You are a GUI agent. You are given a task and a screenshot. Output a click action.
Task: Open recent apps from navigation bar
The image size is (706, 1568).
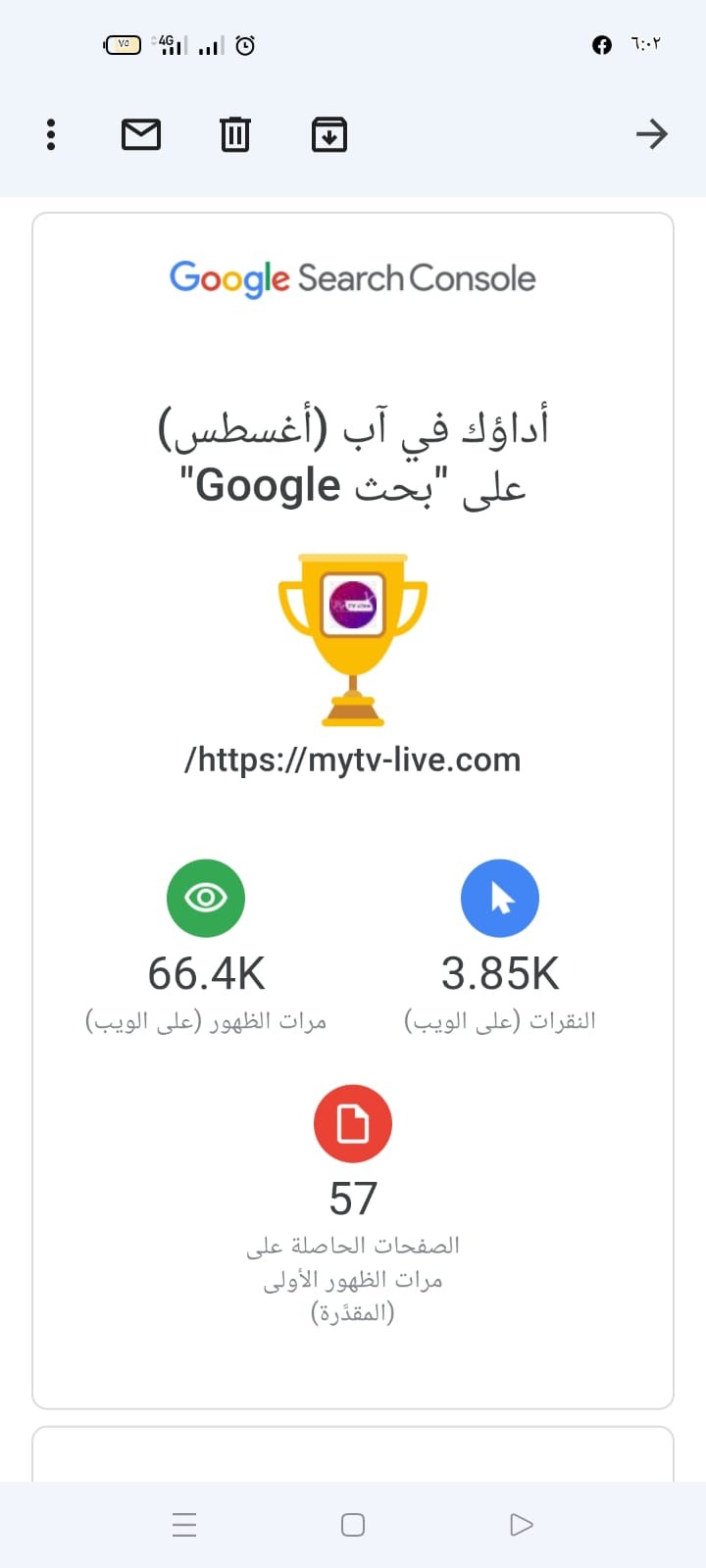184,1525
